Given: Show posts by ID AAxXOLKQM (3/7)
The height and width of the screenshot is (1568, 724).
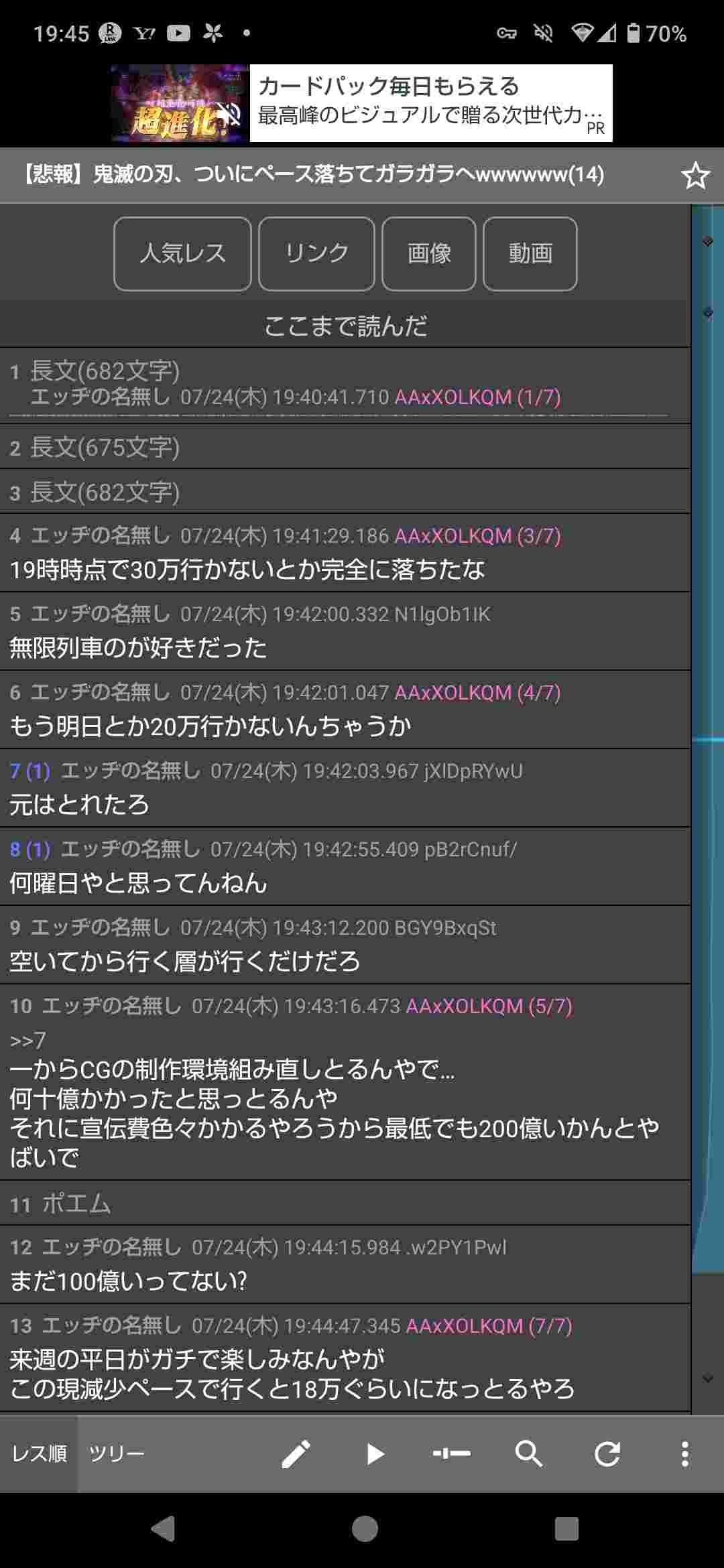Looking at the screenshot, I should [477, 536].
